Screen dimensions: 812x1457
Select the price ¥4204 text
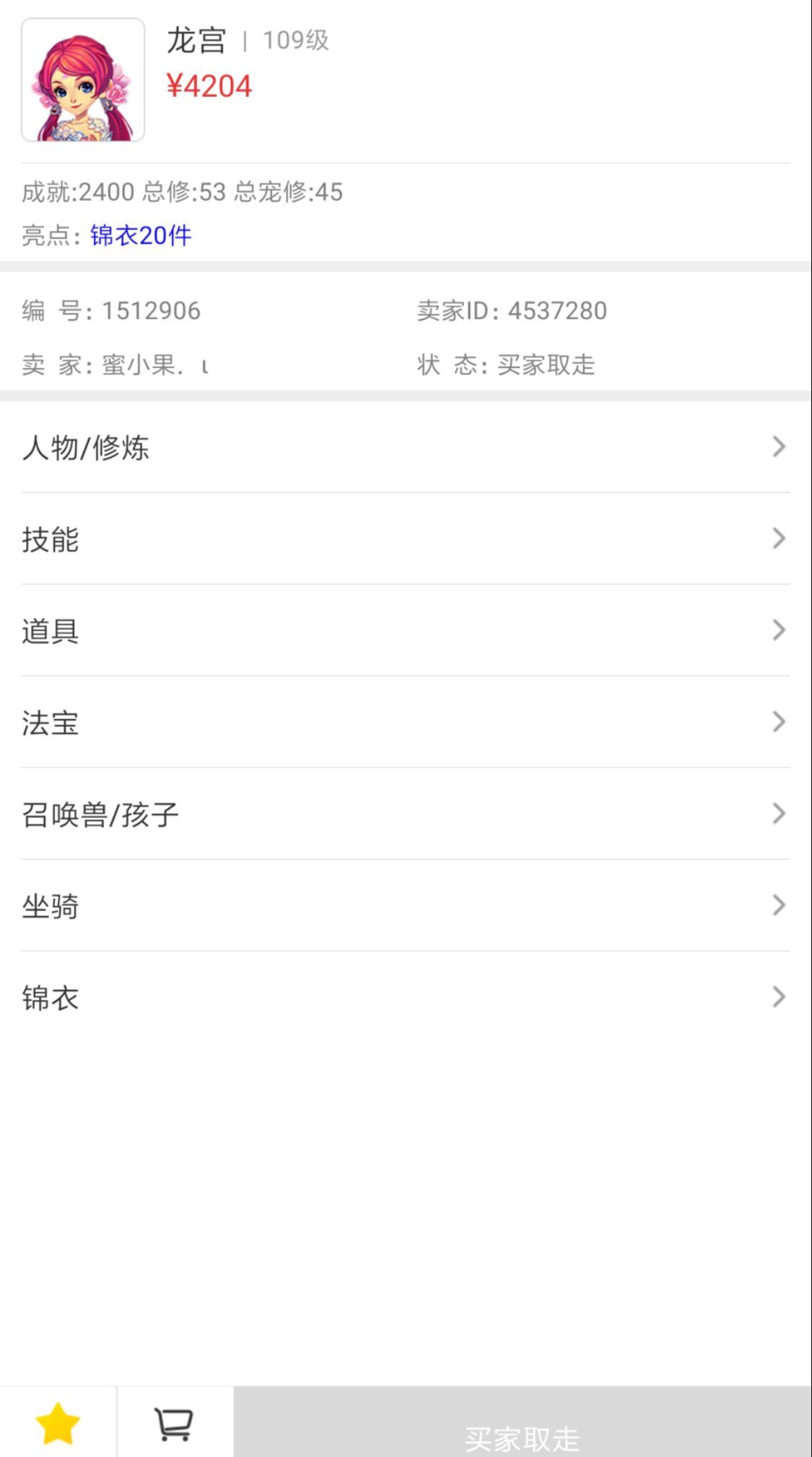(207, 87)
